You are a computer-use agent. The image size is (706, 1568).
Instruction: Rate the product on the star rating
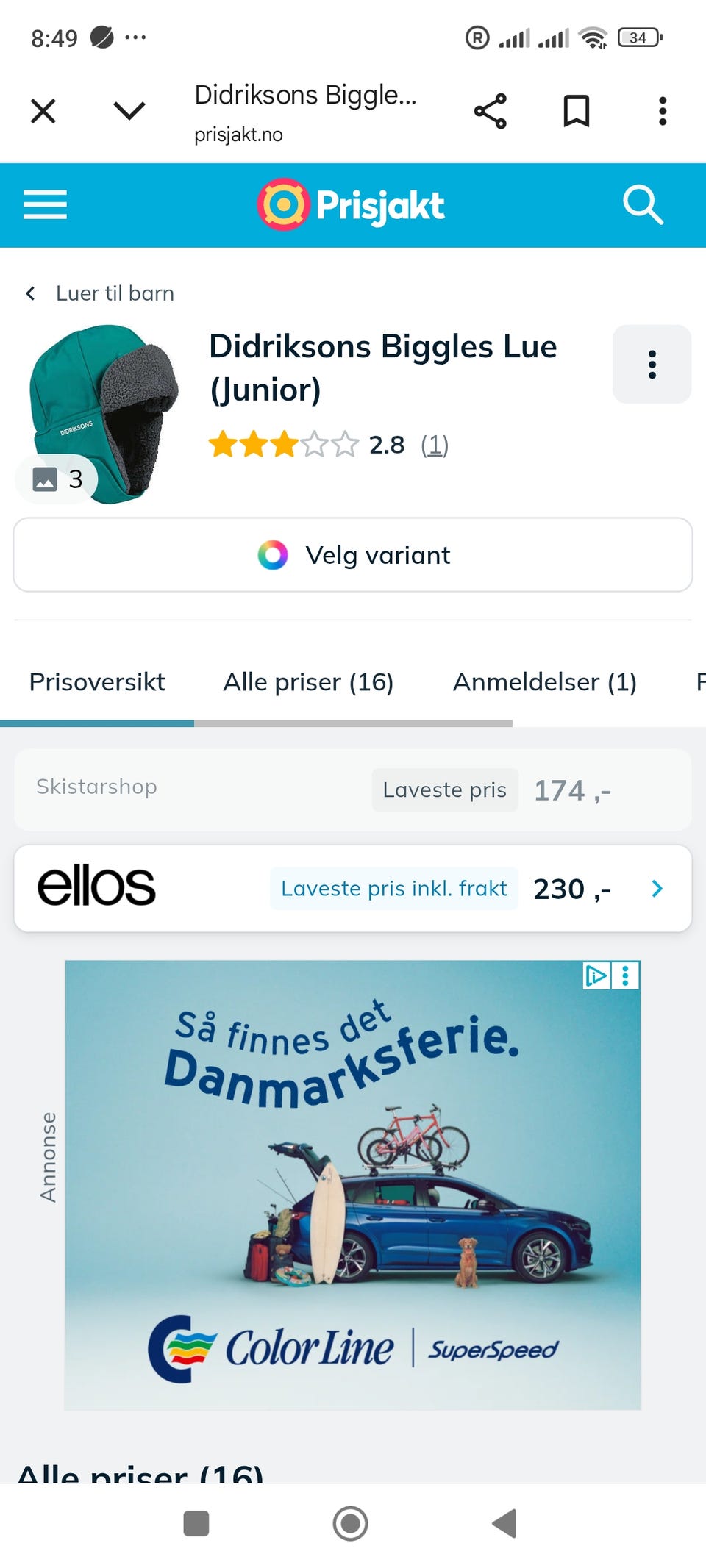(283, 445)
